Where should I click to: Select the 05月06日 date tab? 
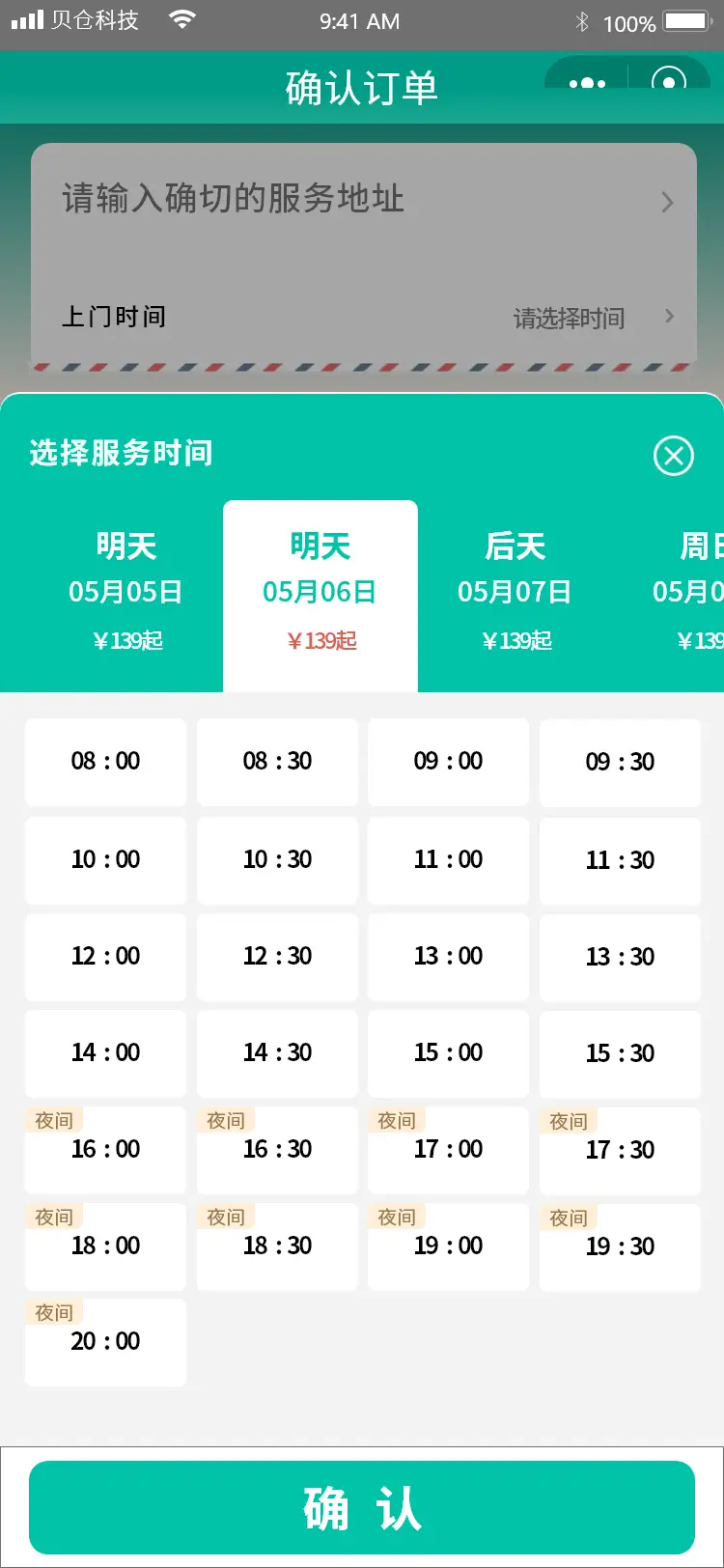pyautogui.click(x=320, y=592)
